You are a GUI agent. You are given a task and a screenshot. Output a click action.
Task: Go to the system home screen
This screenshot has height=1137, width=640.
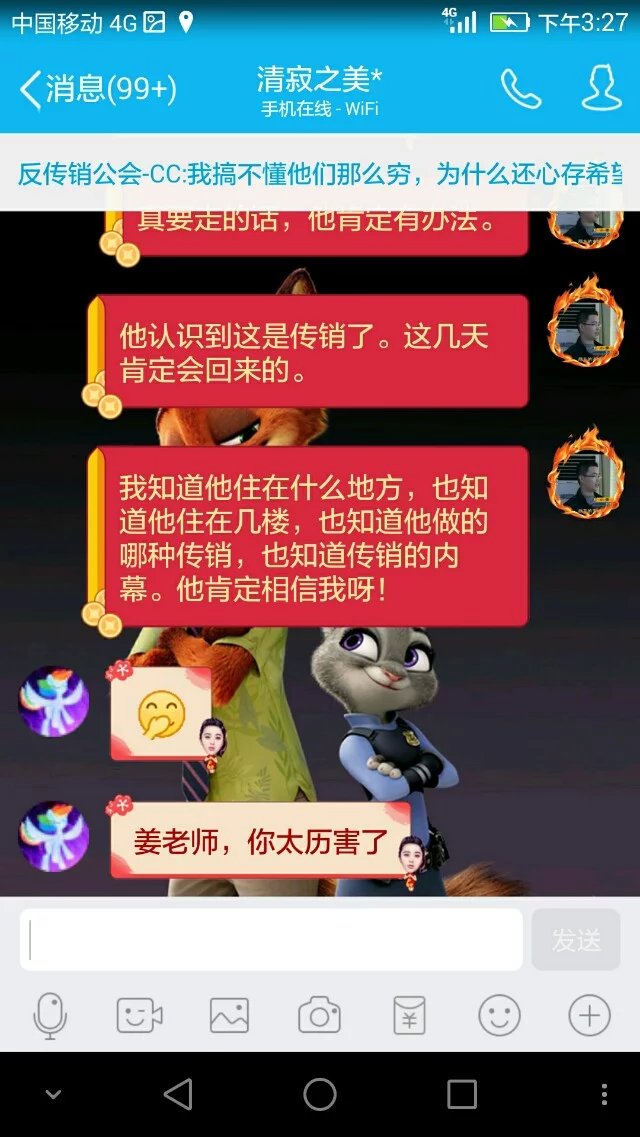[320, 1094]
